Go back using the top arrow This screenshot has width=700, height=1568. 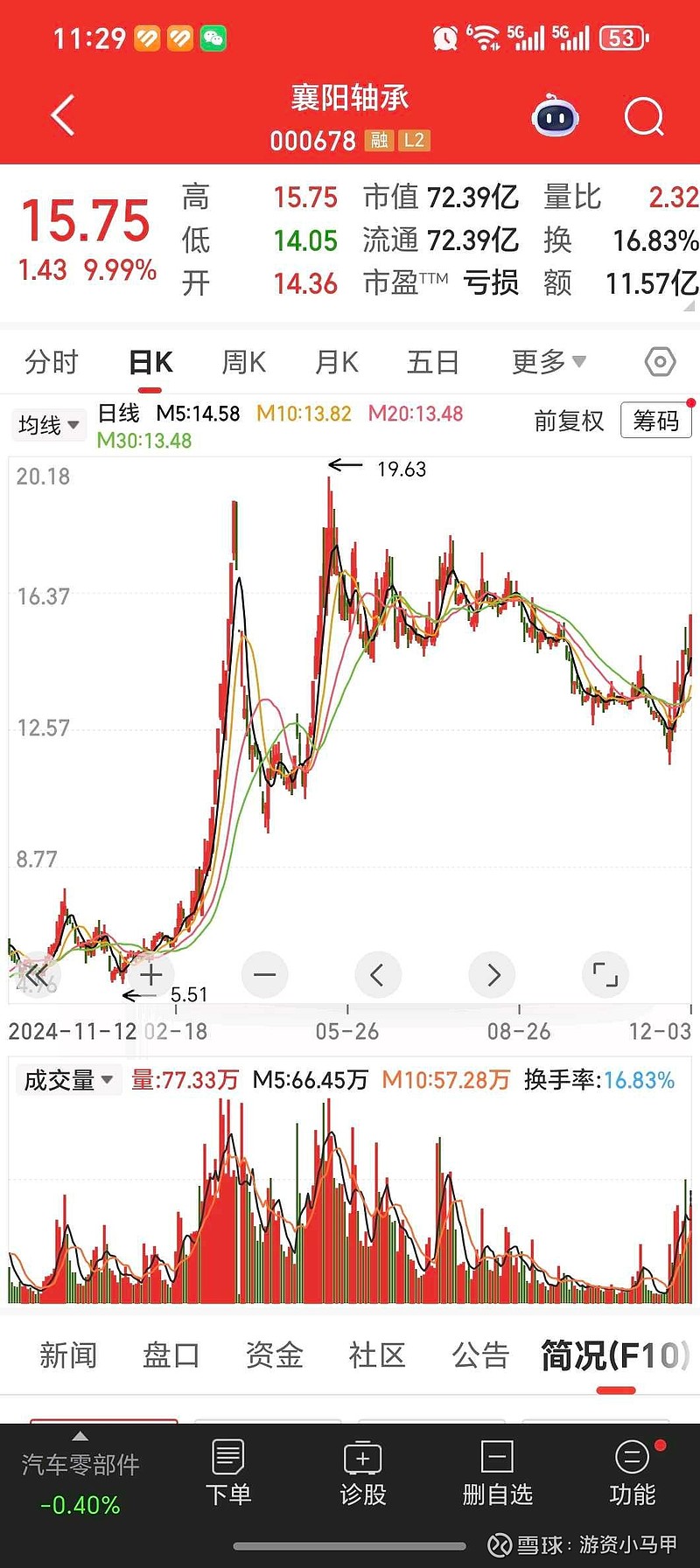tap(63, 116)
